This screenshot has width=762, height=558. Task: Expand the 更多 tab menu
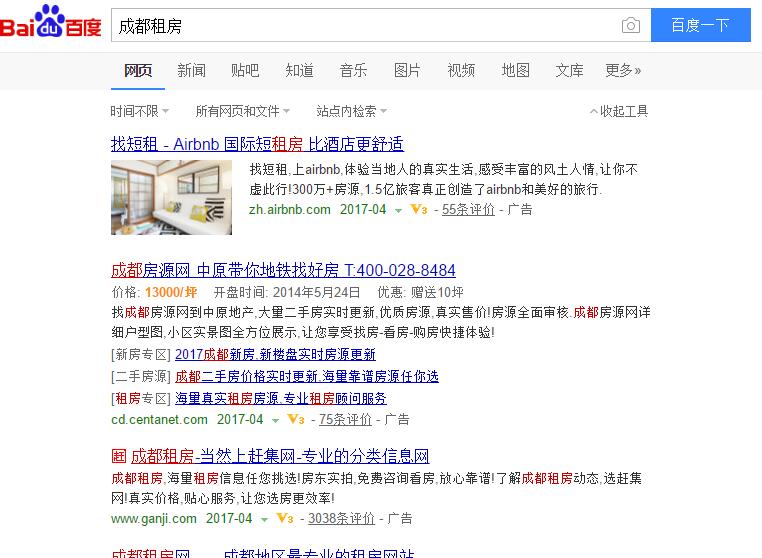(623, 70)
